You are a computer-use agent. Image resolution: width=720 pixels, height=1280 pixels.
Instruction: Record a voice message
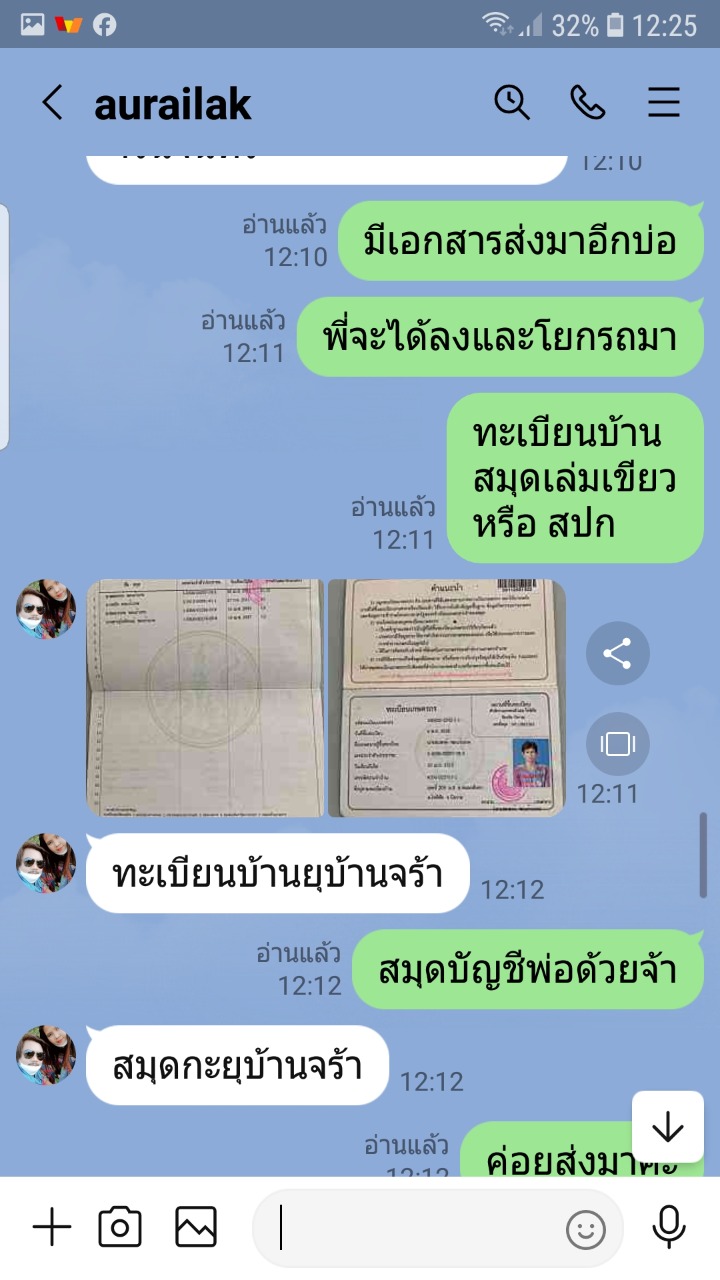click(668, 1227)
